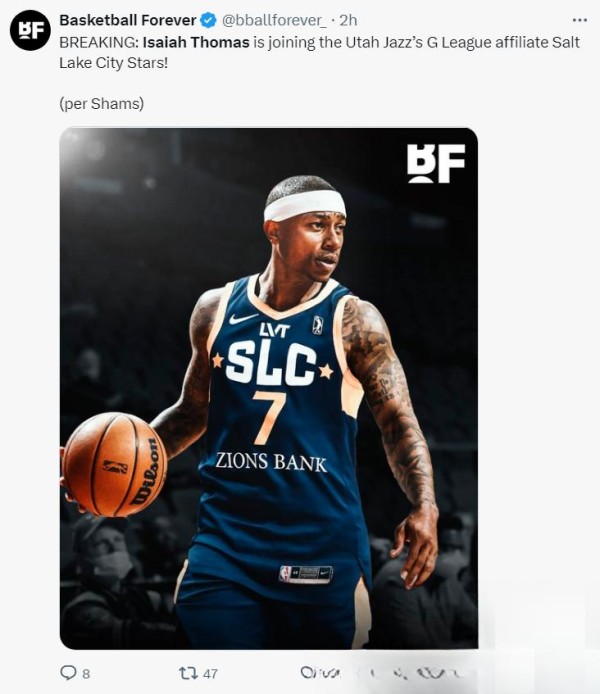This screenshot has height=694, width=600.
Task: Open Isaiah Thomas SLC Stars image
Action: [x=268, y=388]
